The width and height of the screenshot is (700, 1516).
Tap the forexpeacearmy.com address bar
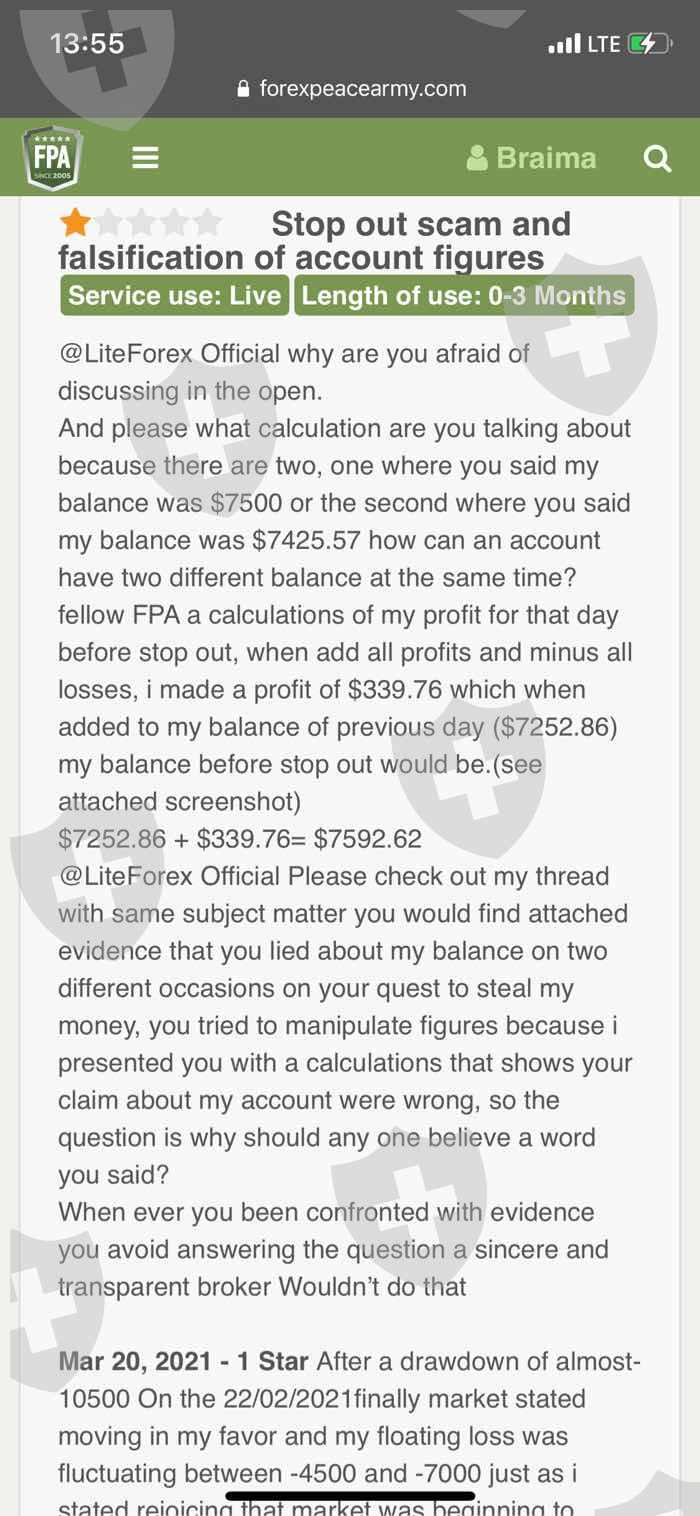click(x=352, y=89)
